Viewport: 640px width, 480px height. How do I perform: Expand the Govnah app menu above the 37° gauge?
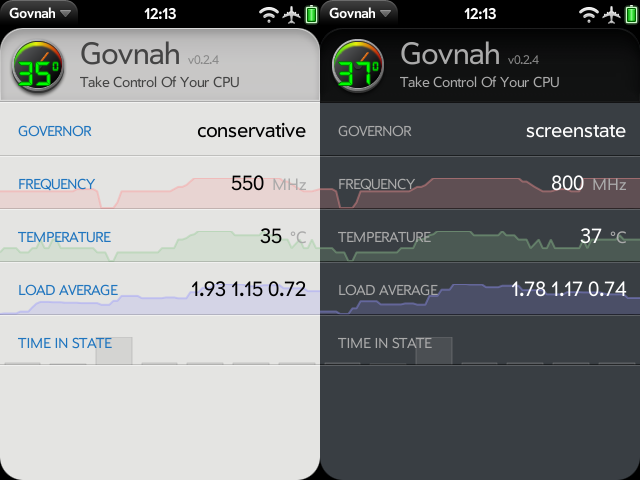pos(360,14)
